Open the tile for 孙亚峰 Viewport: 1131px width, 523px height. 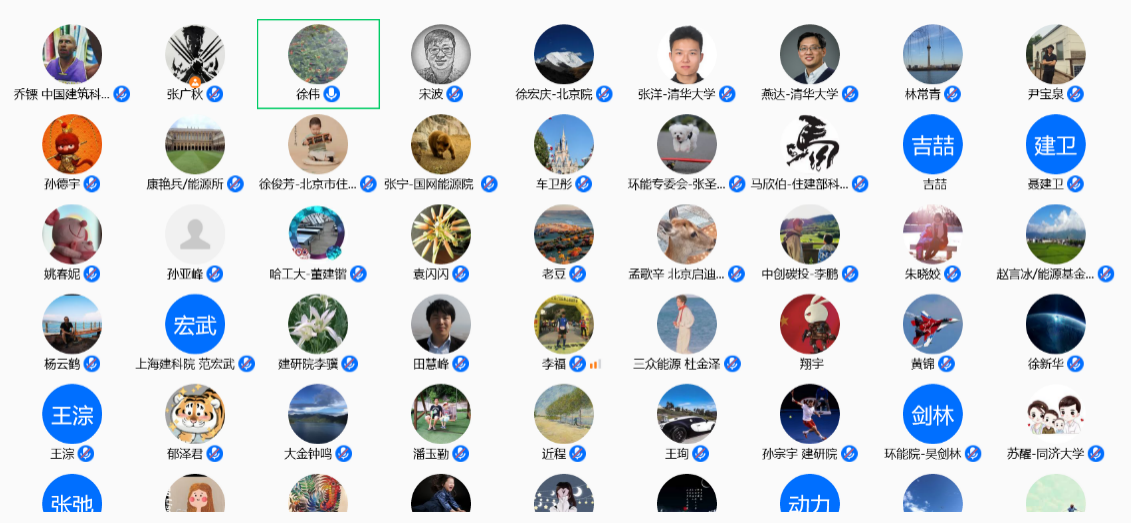point(195,236)
